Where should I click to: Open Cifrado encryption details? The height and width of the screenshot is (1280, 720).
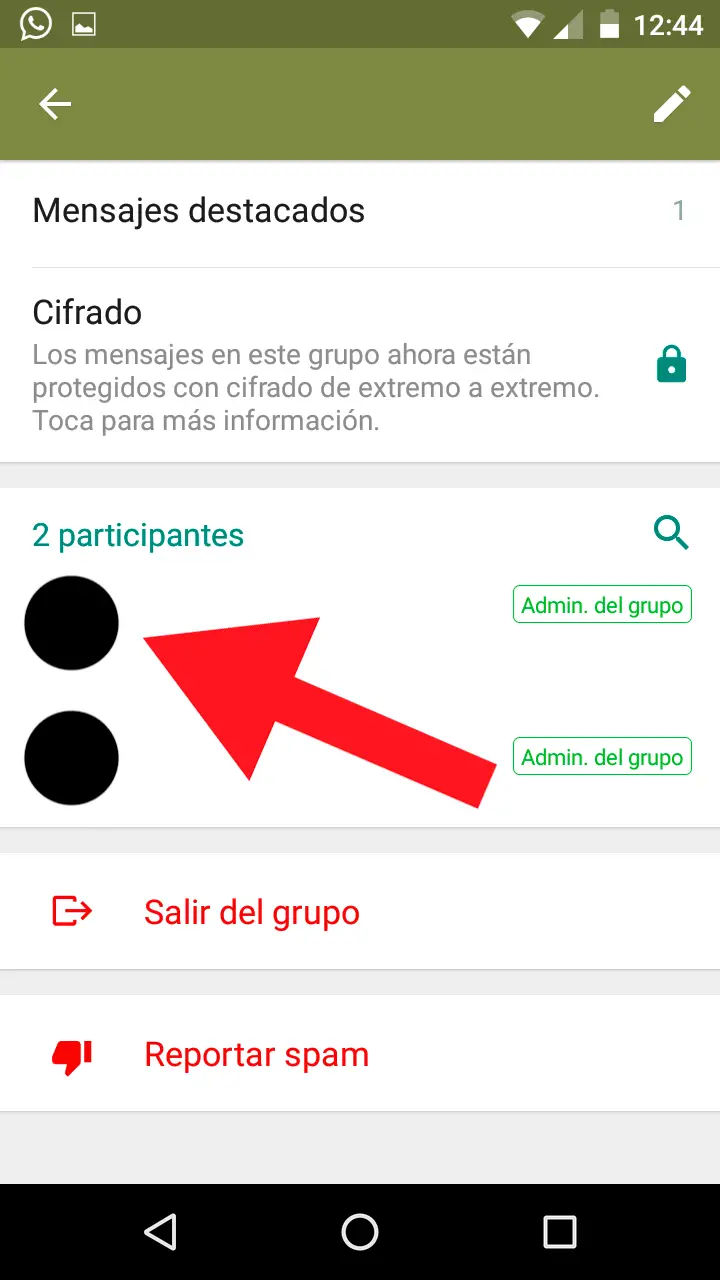tap(315, 365)
